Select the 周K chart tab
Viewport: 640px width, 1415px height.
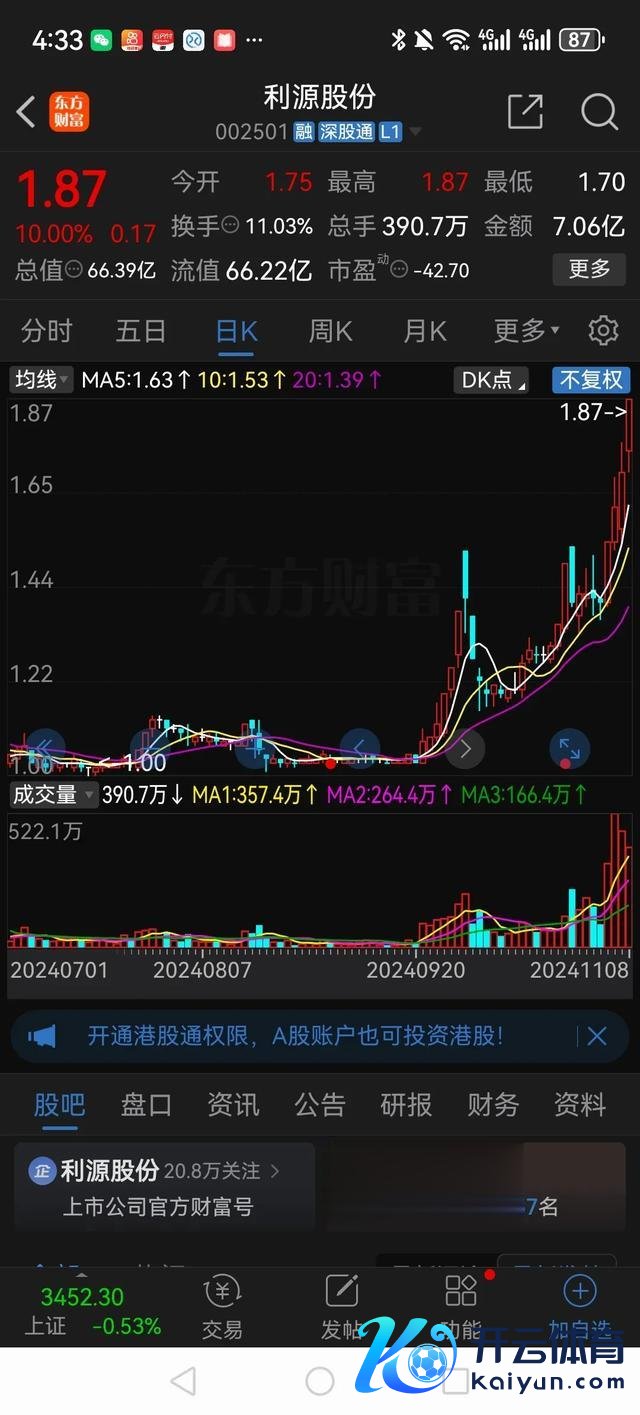coord(330,330)
